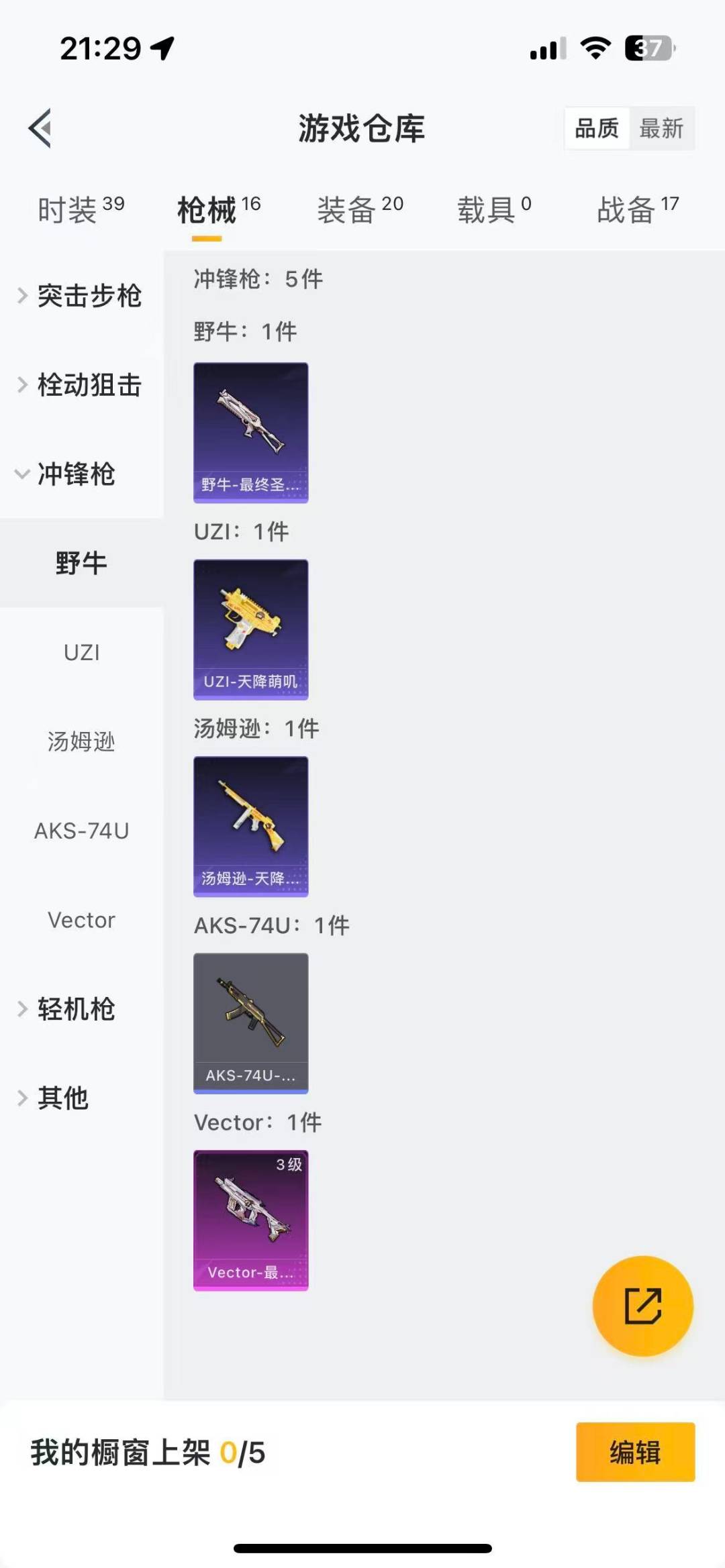Open the UZI-天降萌叽 skin card
The height and width of the screenshot is (1568, 725).
[250, 629]
